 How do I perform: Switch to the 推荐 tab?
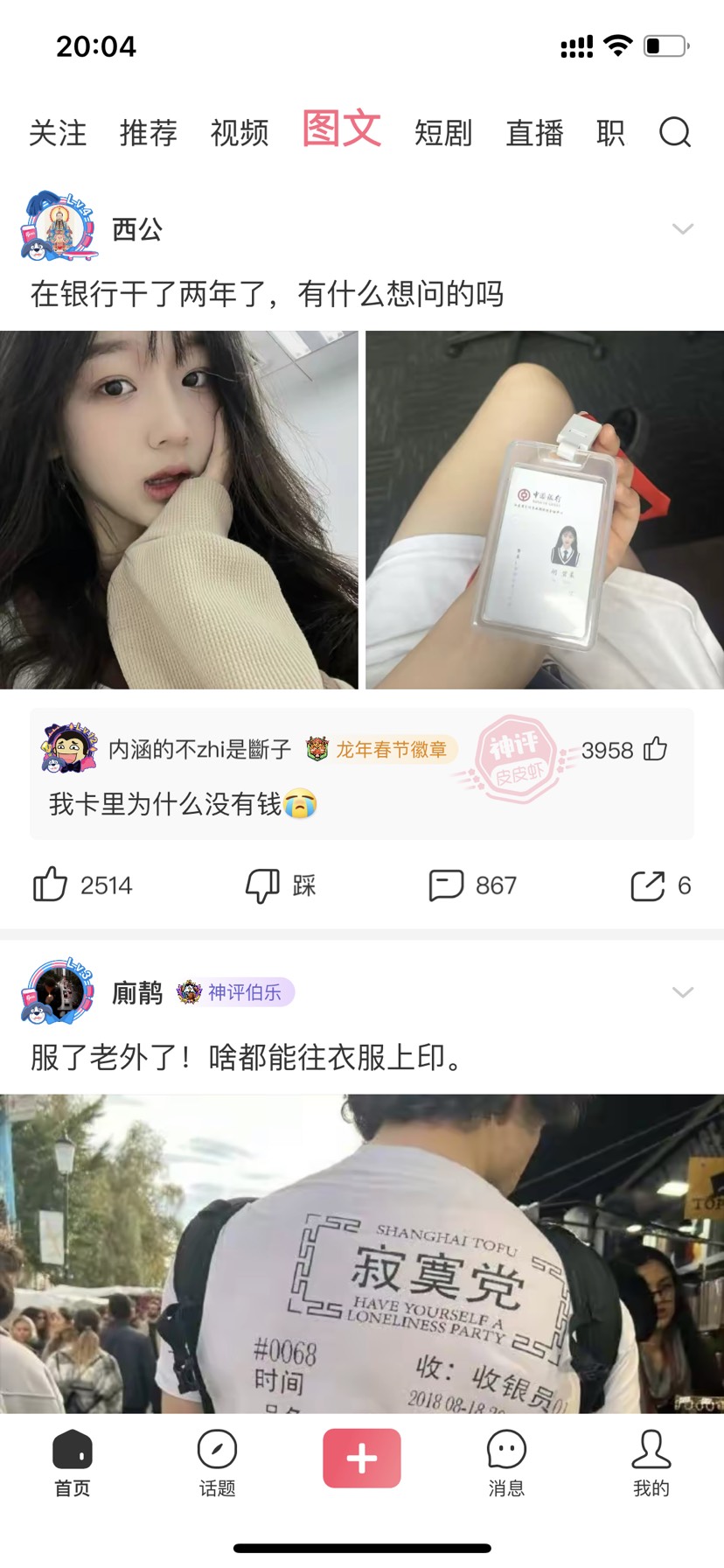(149, 133)
